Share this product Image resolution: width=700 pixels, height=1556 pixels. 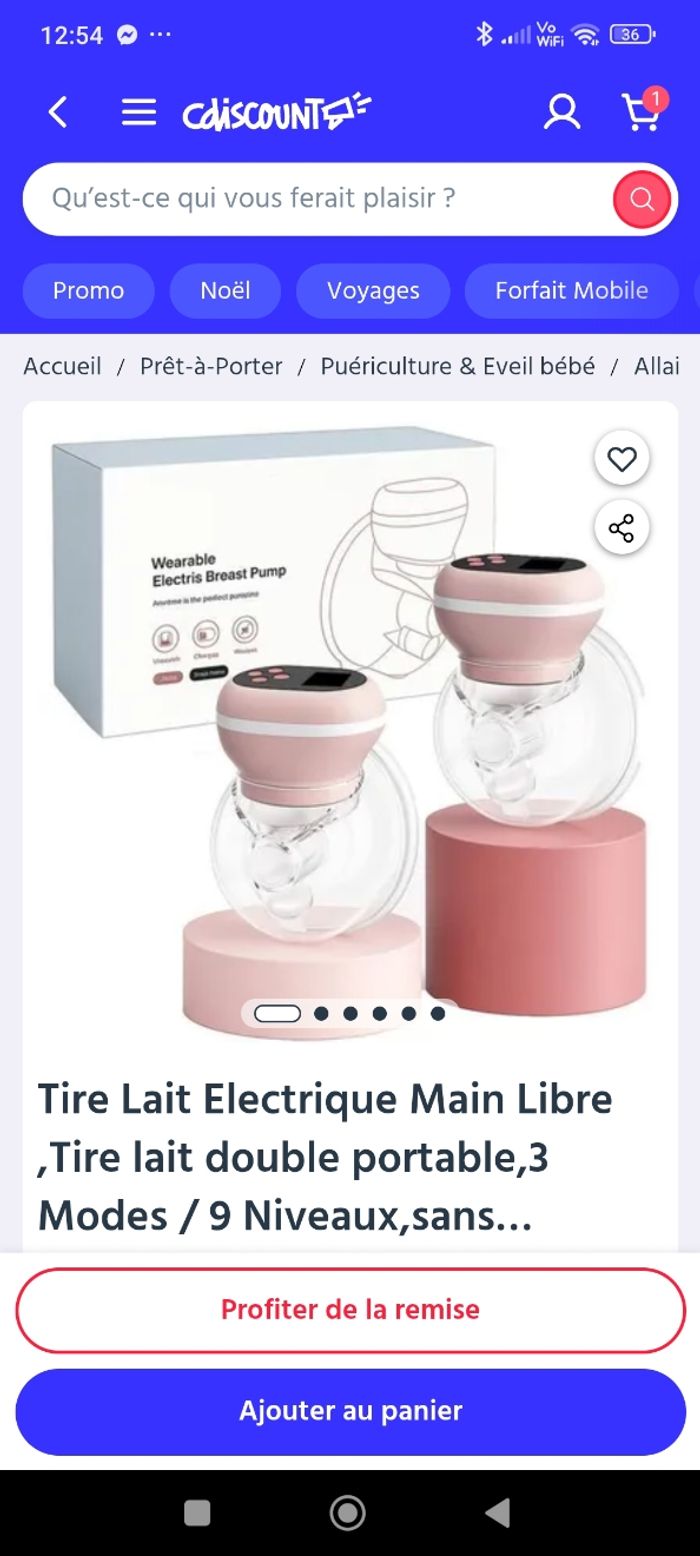(621, 528)
